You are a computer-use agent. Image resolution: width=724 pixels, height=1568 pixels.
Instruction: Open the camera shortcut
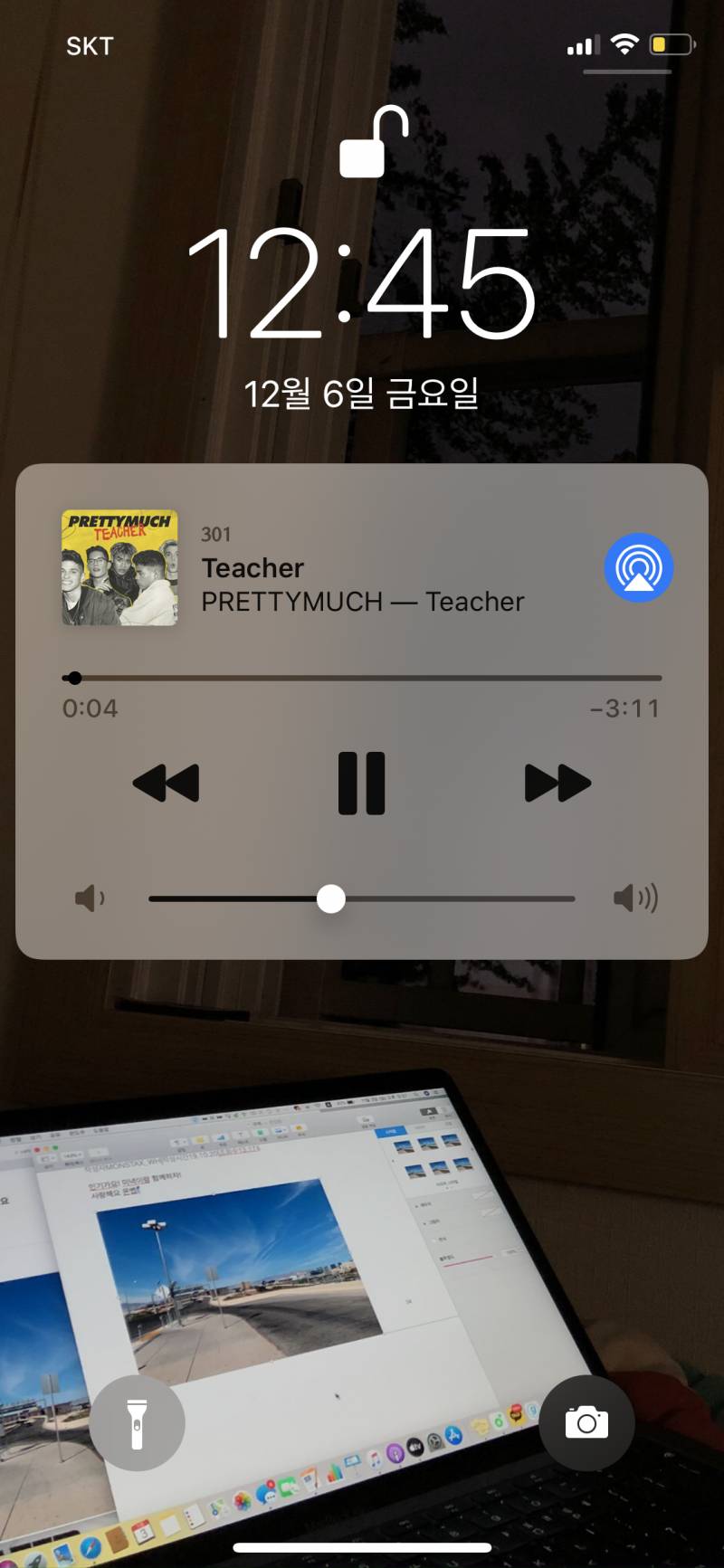pos(586,1423)
